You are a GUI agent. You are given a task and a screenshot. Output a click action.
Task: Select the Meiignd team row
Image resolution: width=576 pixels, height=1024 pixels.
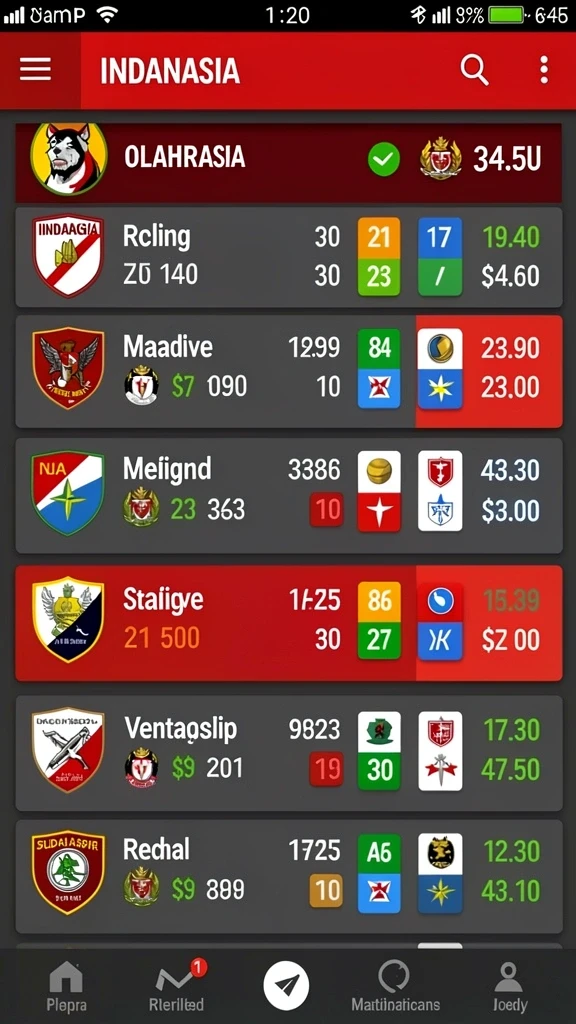coord(288,494)
